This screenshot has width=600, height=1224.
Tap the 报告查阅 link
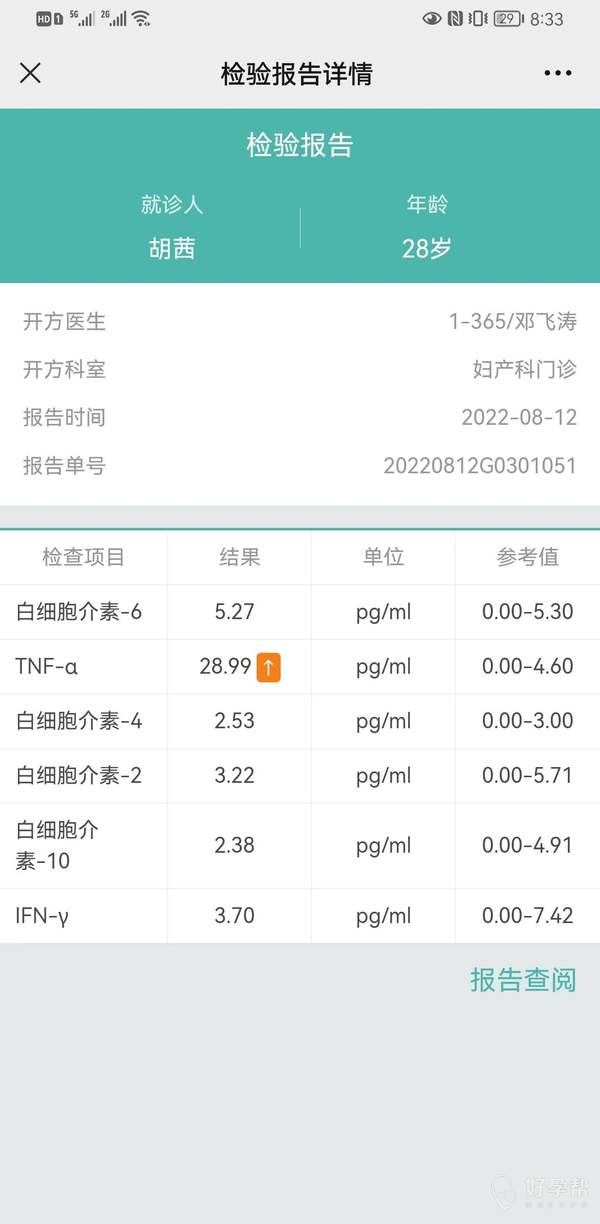point(523,980)
